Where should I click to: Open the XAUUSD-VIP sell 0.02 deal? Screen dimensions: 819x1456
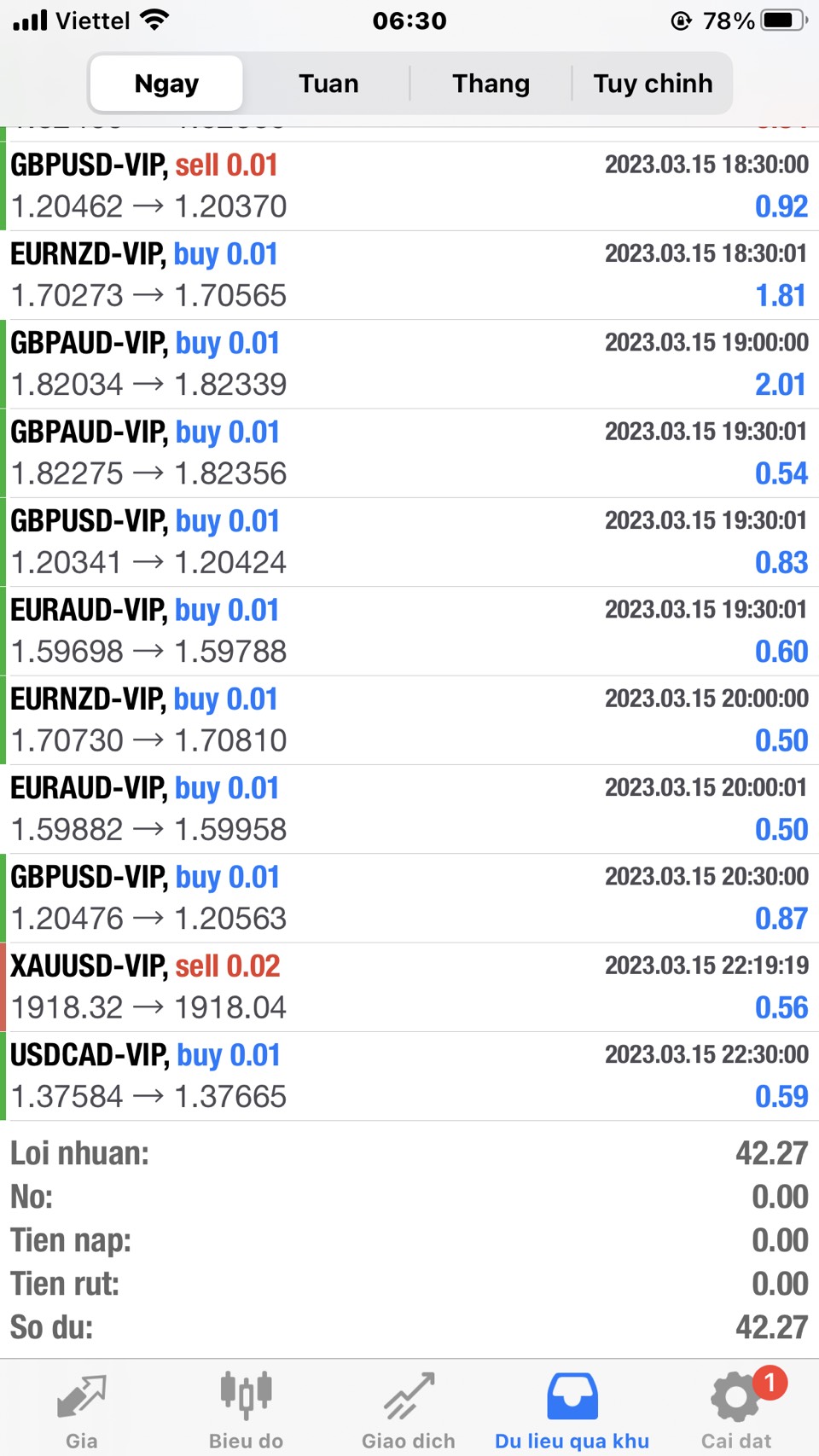tap(409, 987)
